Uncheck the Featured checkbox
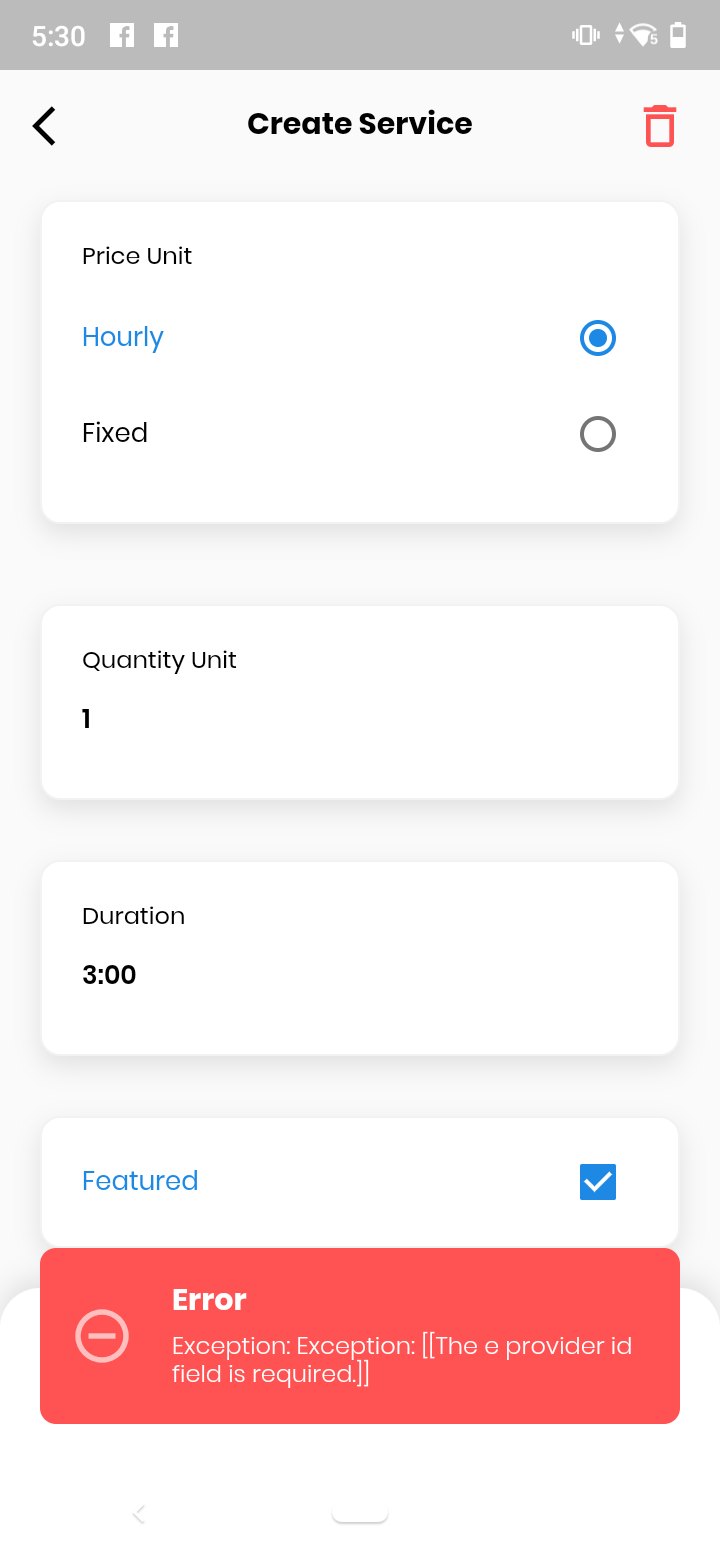The image size is (720, 1560). 597,1181
